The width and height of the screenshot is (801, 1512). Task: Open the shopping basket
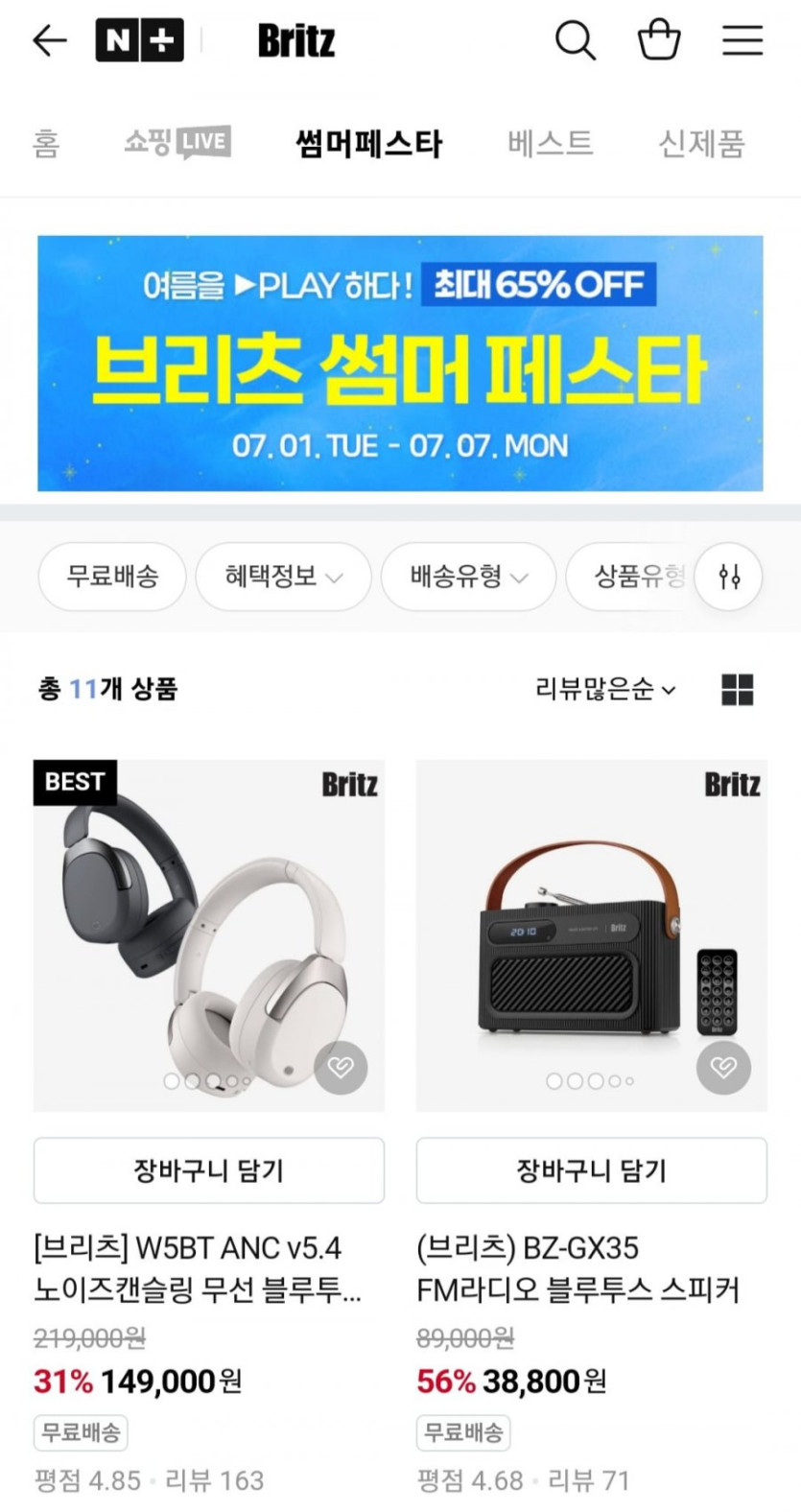click(x=659, y=40)
